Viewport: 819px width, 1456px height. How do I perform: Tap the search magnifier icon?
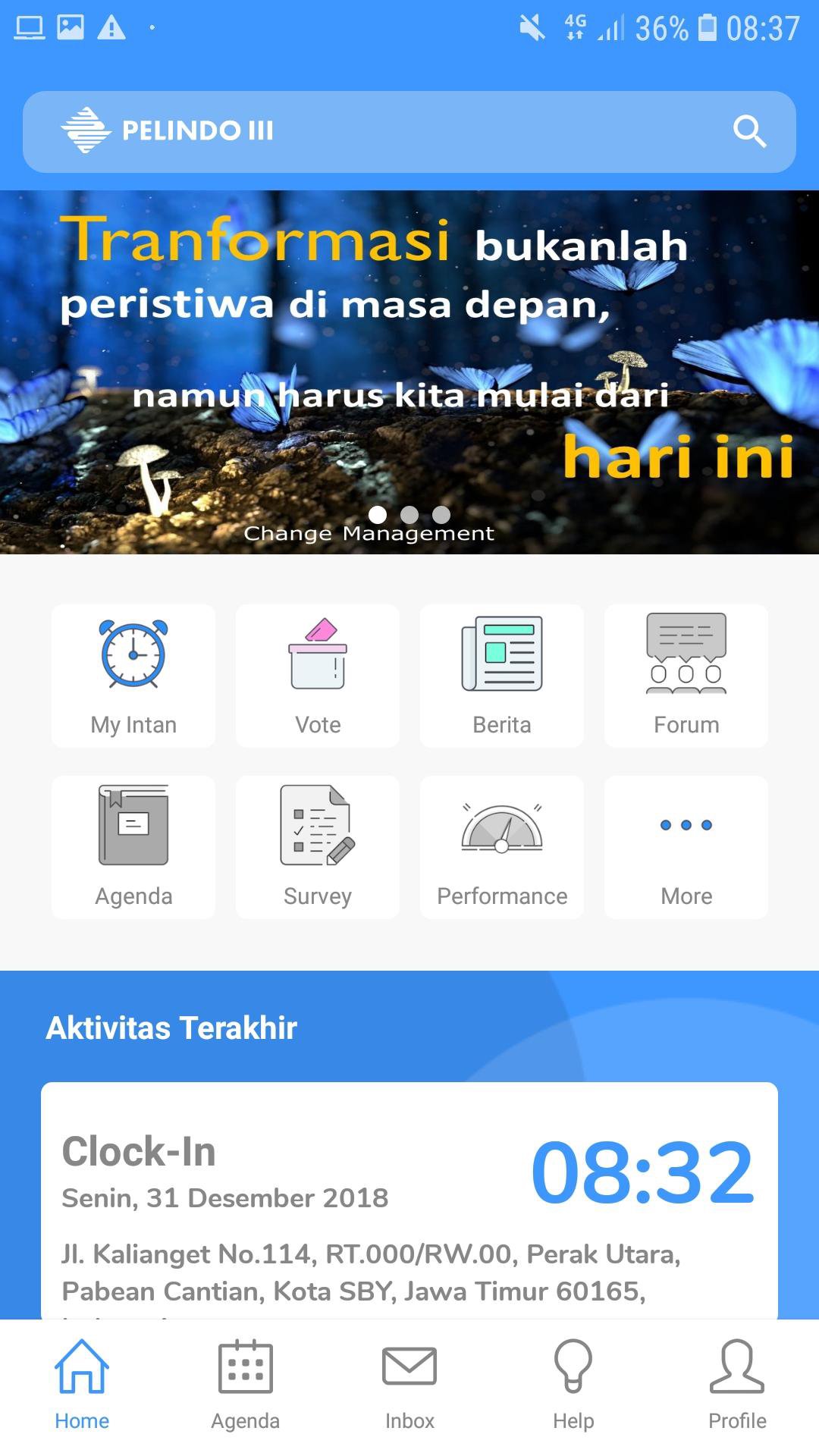click(x=749, y=132)
